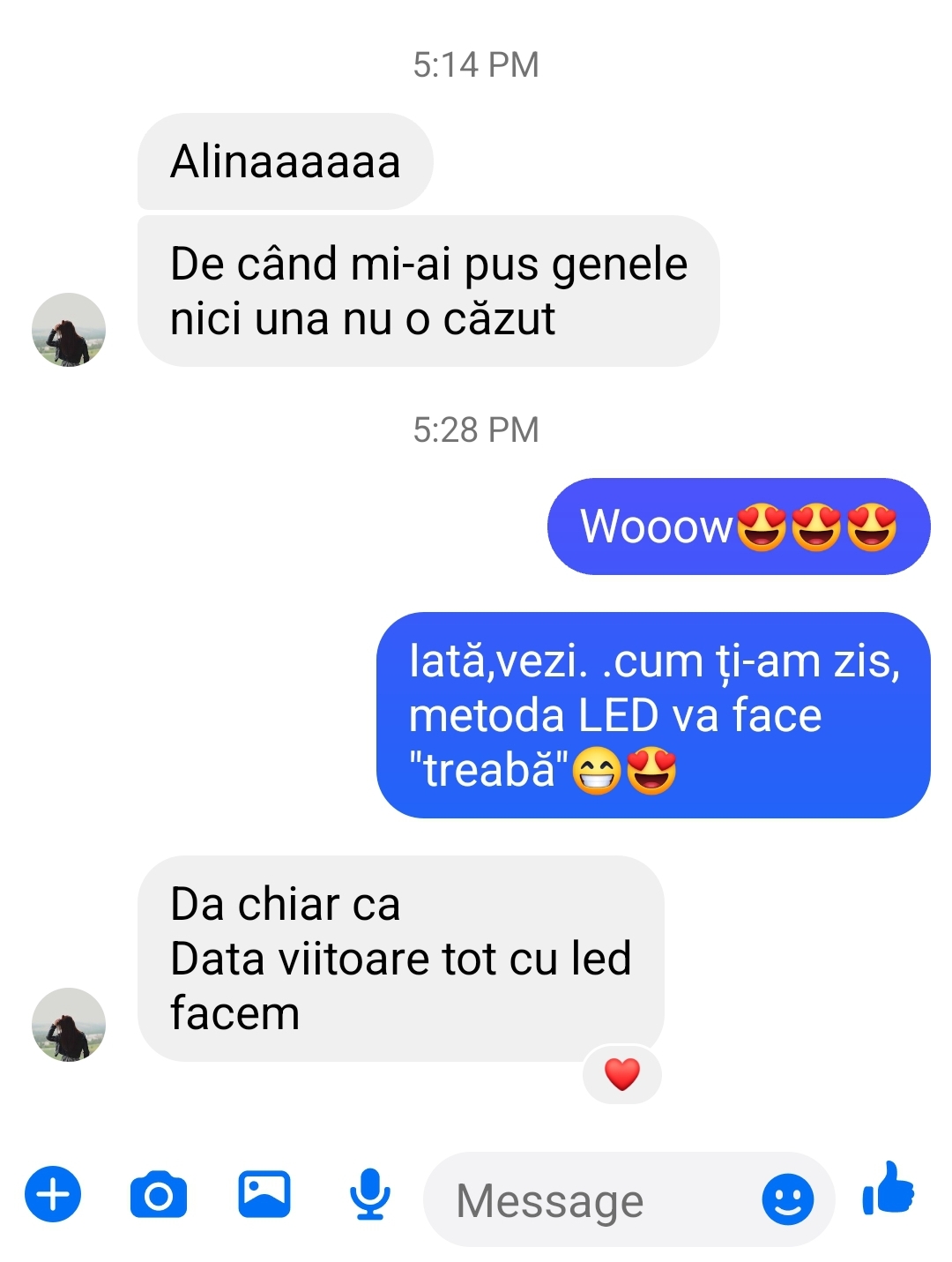952x1262 pixels.
Task: Open sender's profile picture beside 'facem' message
Action: click(69, 1024)
